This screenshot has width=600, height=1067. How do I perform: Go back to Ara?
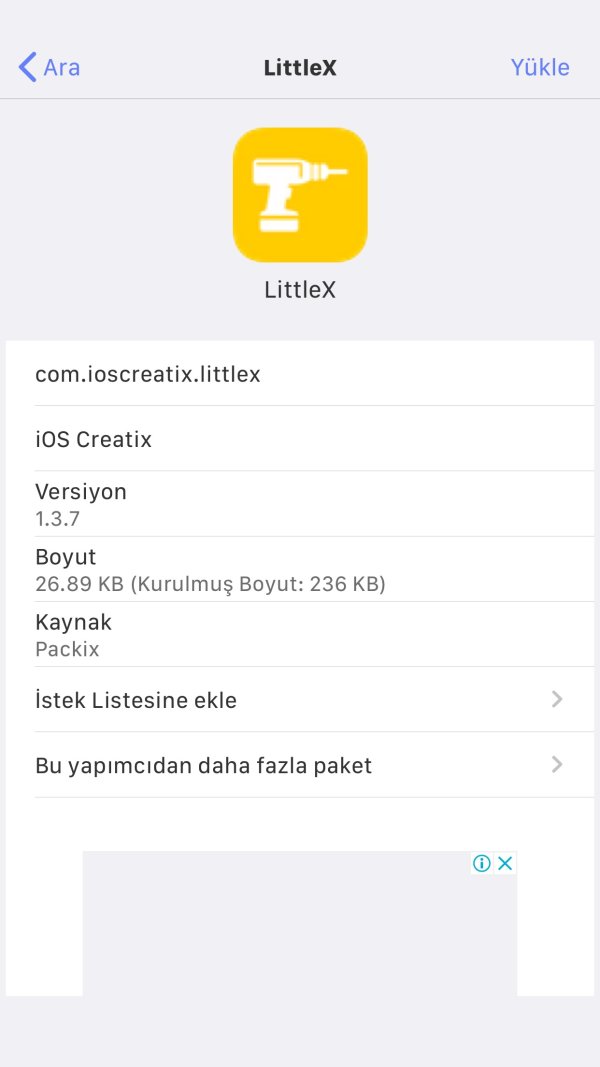(x=49, y=67)
